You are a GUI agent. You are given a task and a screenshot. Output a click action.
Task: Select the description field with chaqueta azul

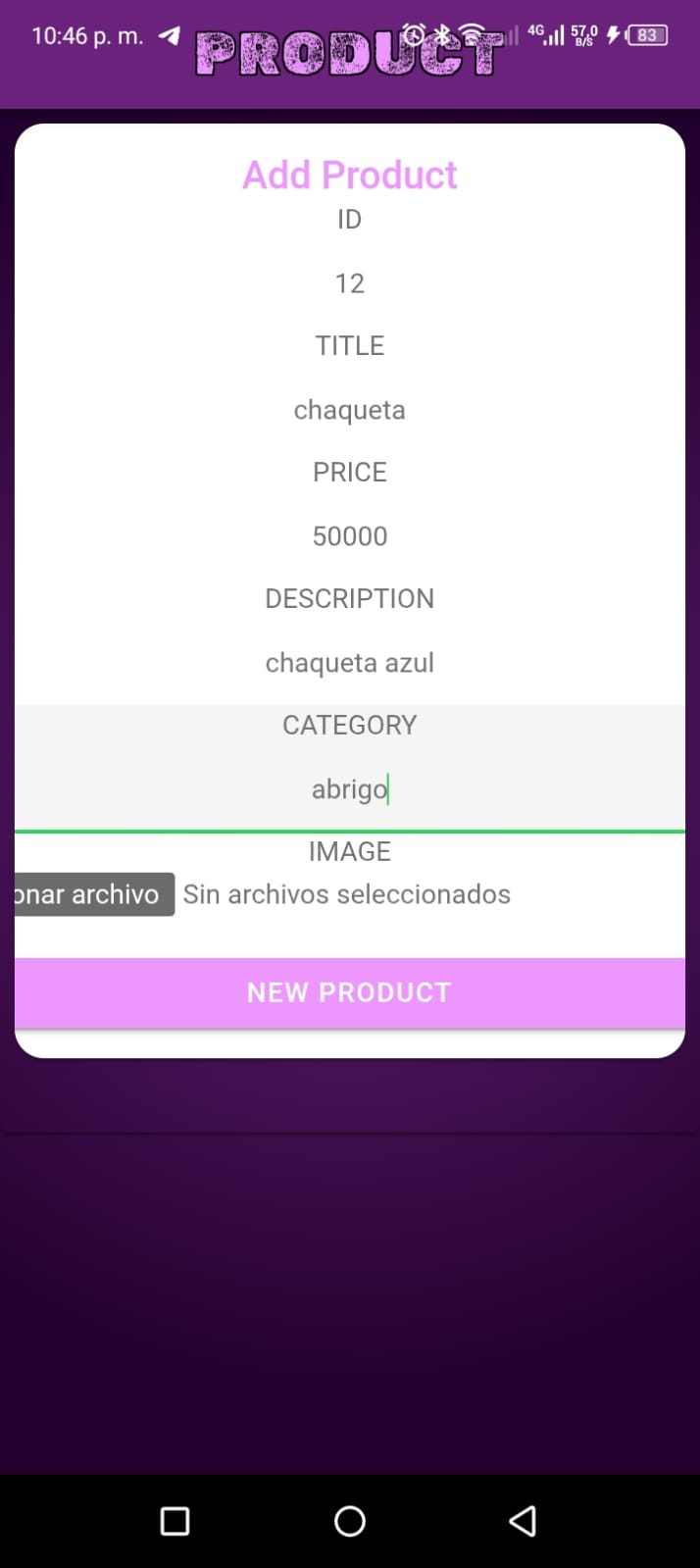pyautogui.click(x=350, y=663)
